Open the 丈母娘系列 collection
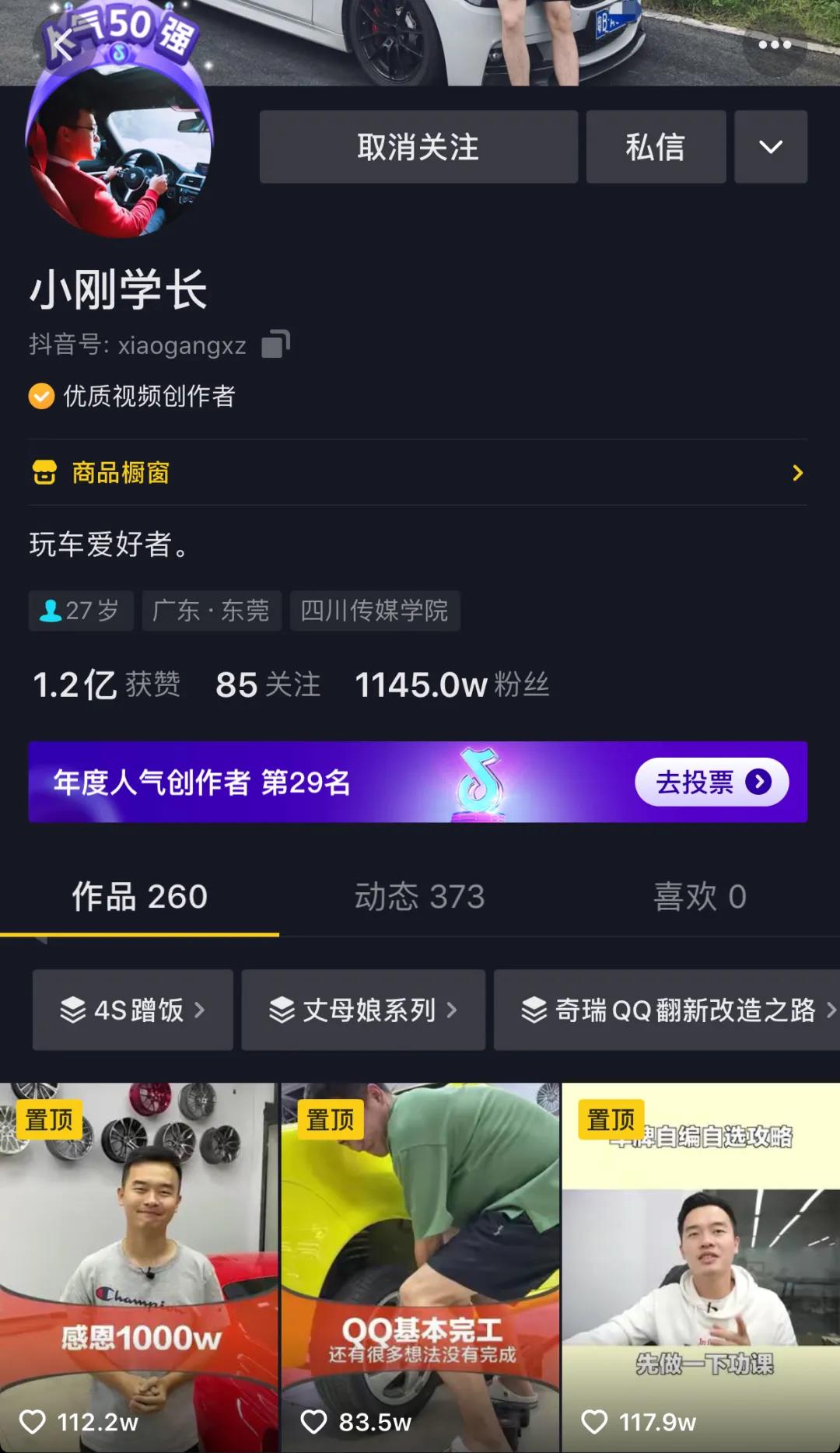Viewport: 840px width, 1453px height. pos(363,1010)
